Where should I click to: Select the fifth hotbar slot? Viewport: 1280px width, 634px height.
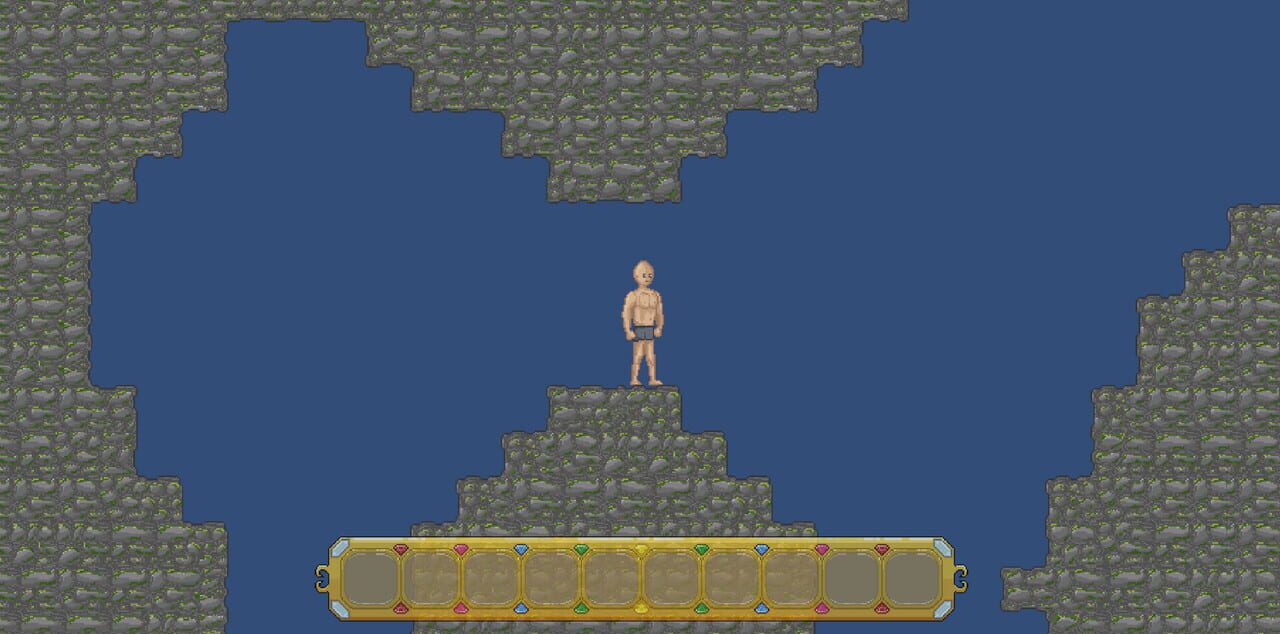click(x=611, y=579)
